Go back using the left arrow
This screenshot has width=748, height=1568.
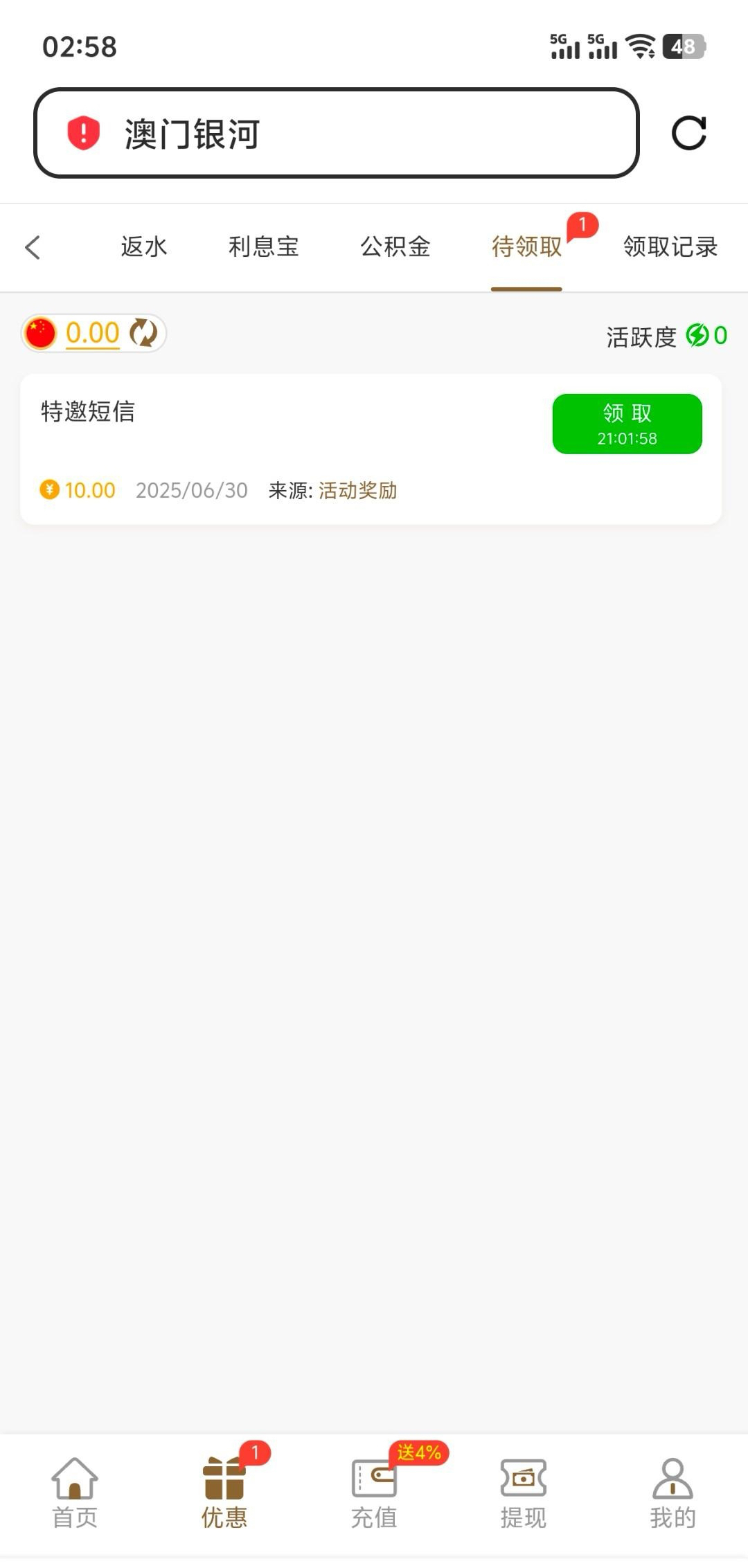[33, 247]
